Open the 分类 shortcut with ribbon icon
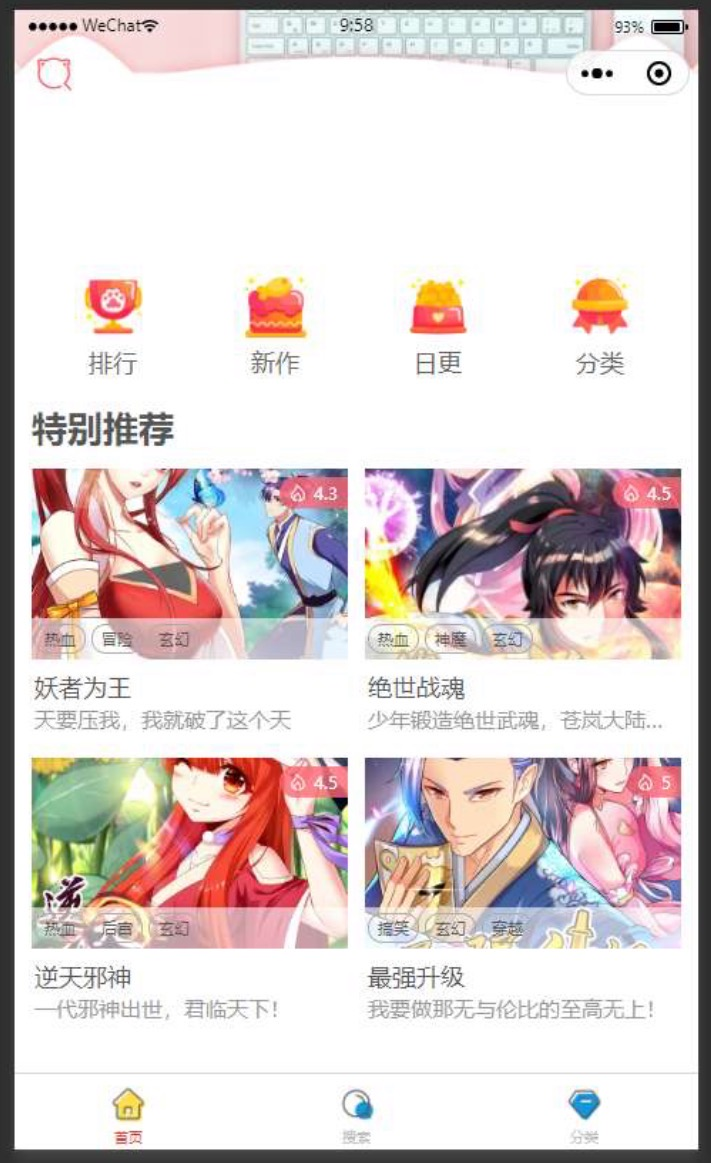Image resolution: width=711 pixels, height=1163 pixels. [x=600, y=327]
